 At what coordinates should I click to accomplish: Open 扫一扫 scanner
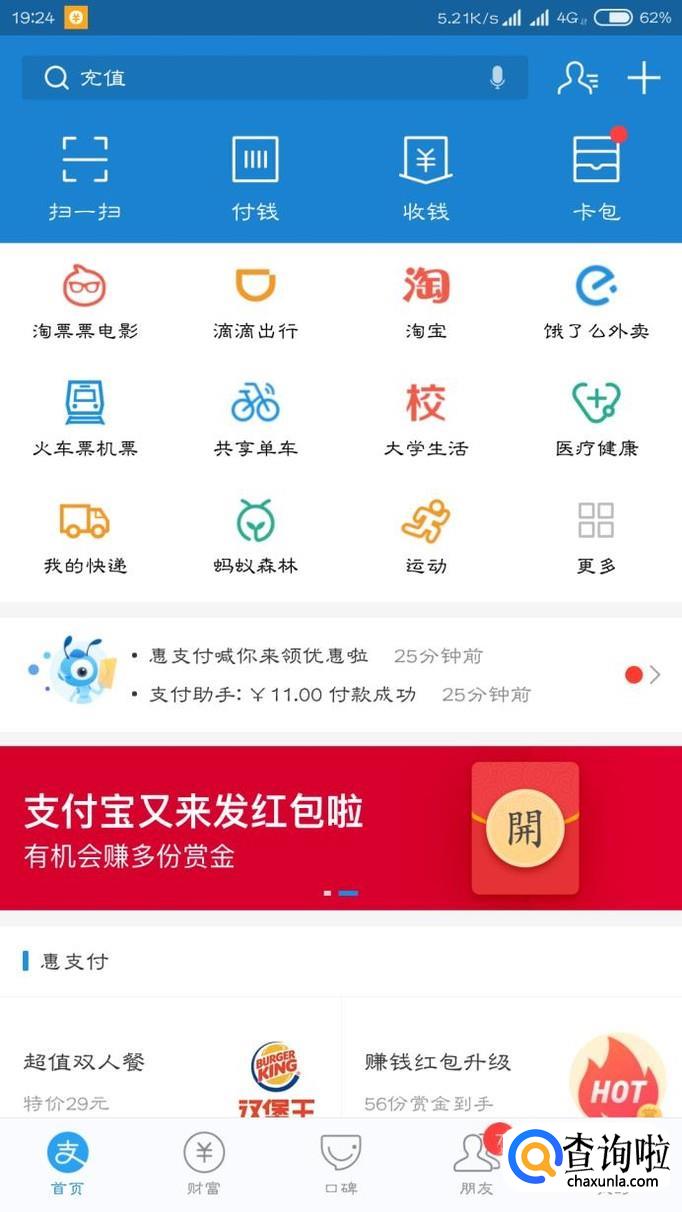[x=84, y=177]
